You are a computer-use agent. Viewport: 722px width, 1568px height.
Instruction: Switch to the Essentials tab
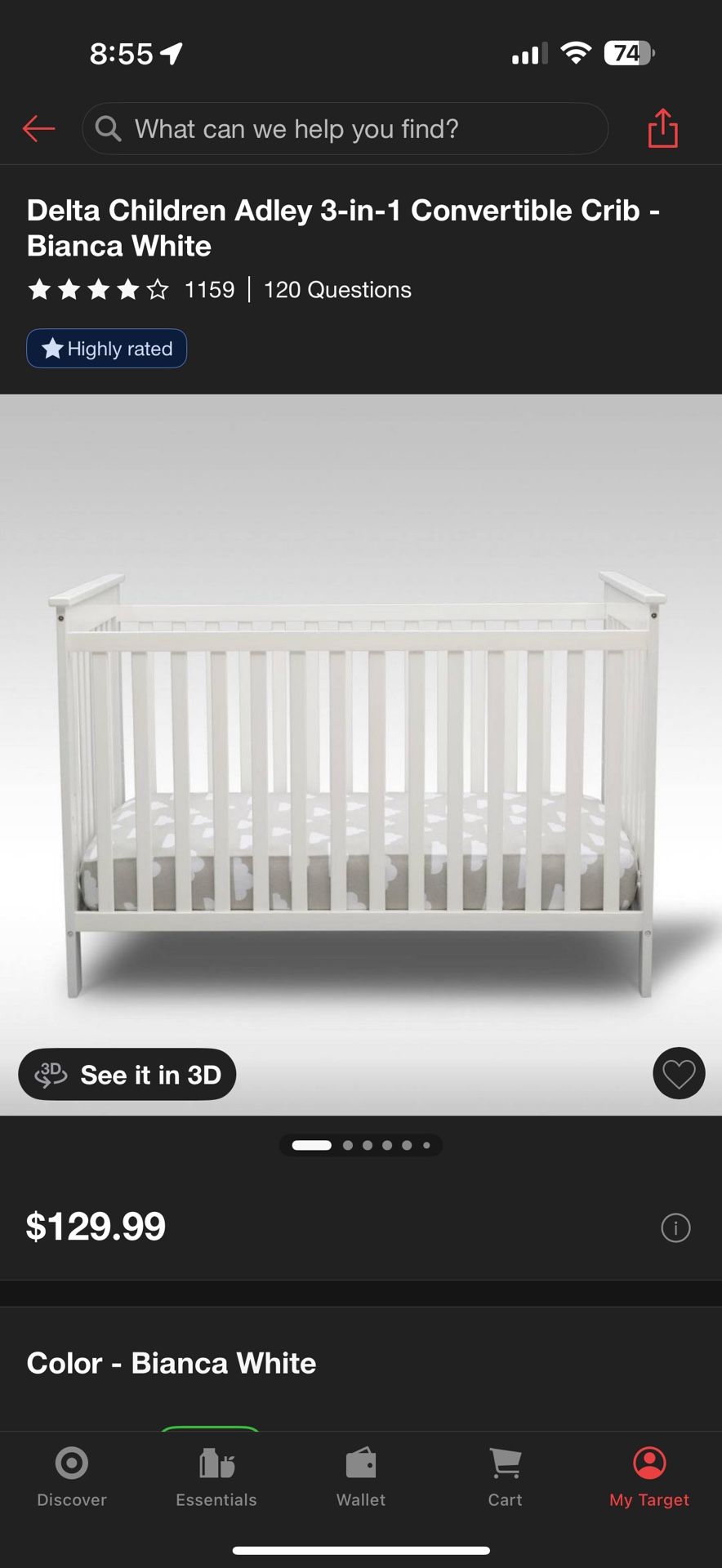point(216,1478)
